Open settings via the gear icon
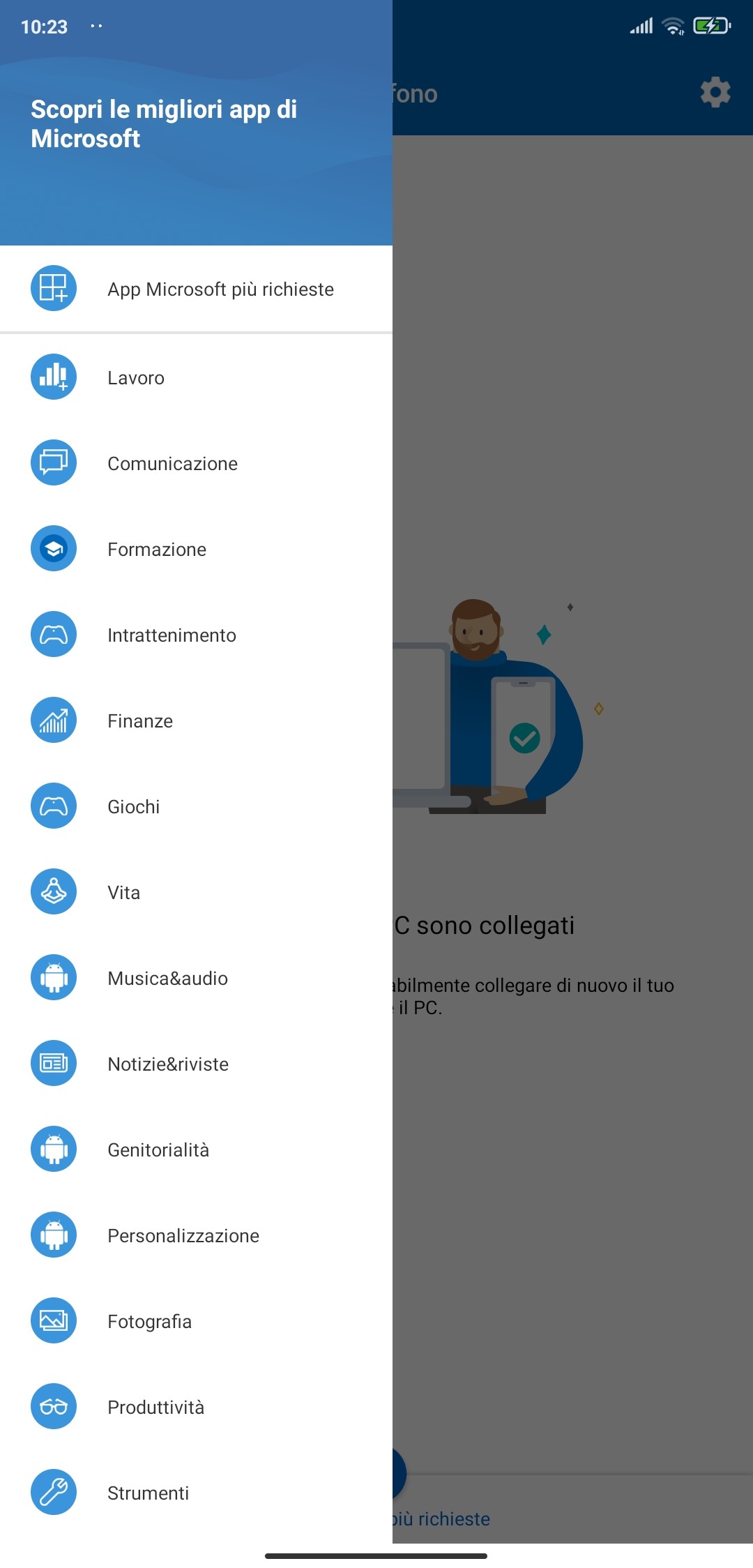753x1568 pixels. tap(715, 93)
